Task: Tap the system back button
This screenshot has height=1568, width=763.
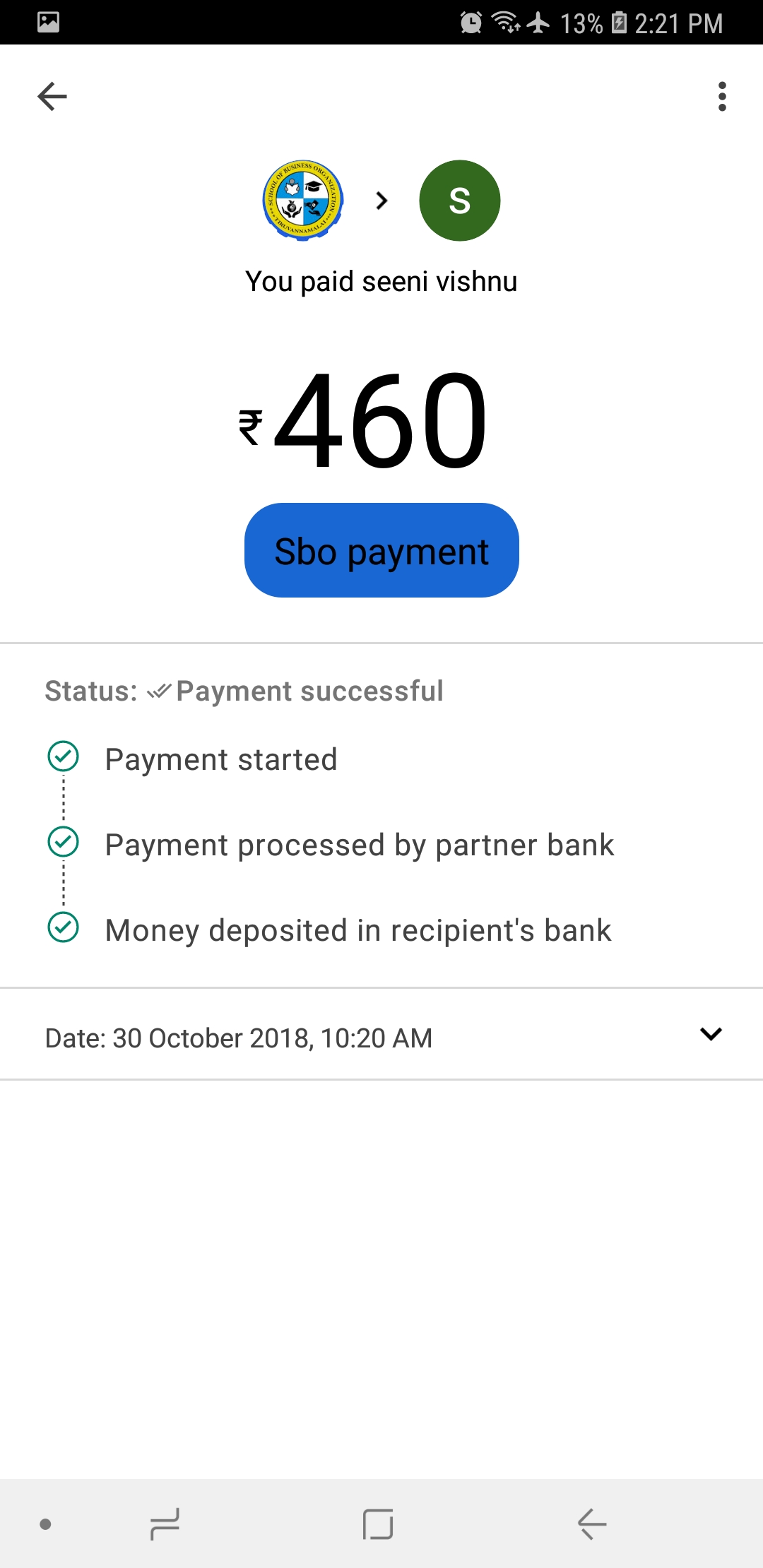Action: (x=592, y=1524)
